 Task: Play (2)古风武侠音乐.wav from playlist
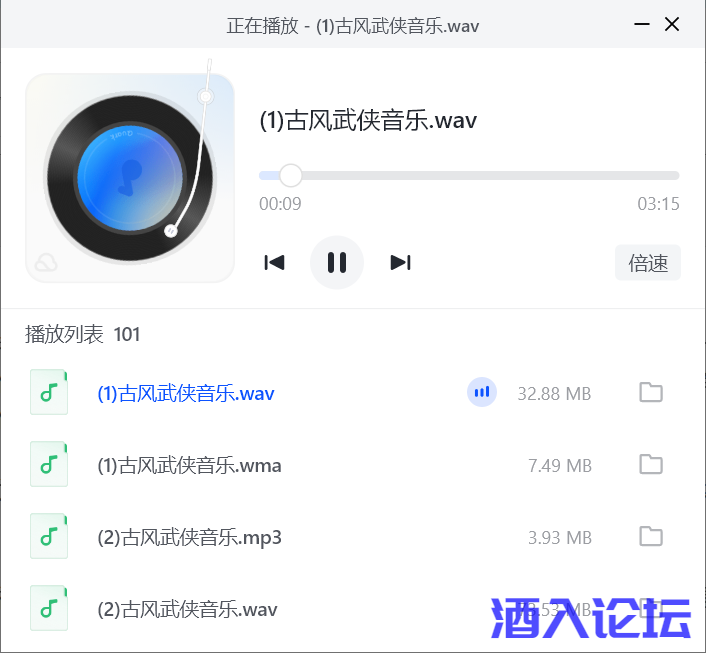(187, 609)
